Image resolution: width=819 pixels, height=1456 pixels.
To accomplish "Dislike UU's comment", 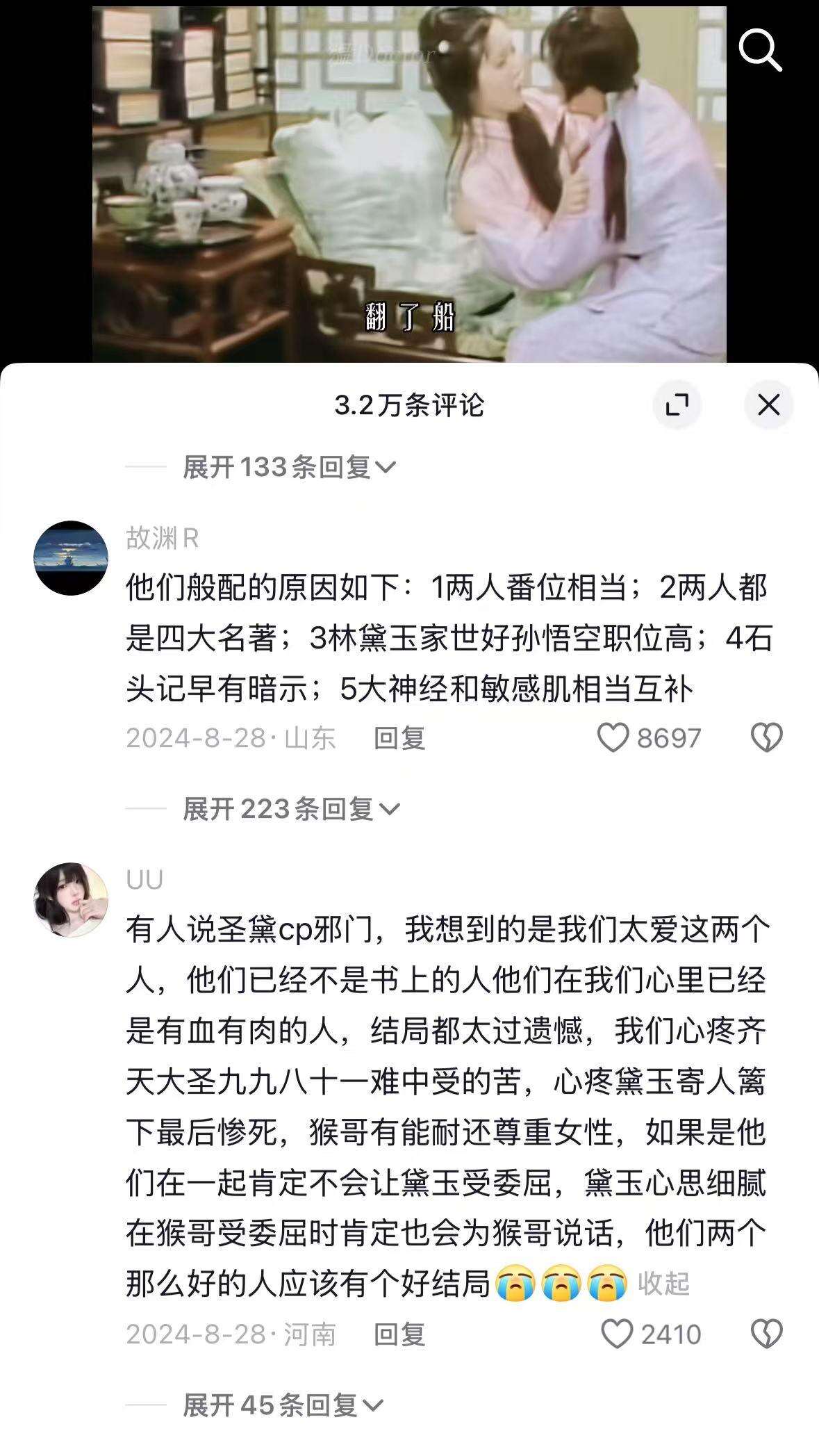I will (x=766, y=1334).
